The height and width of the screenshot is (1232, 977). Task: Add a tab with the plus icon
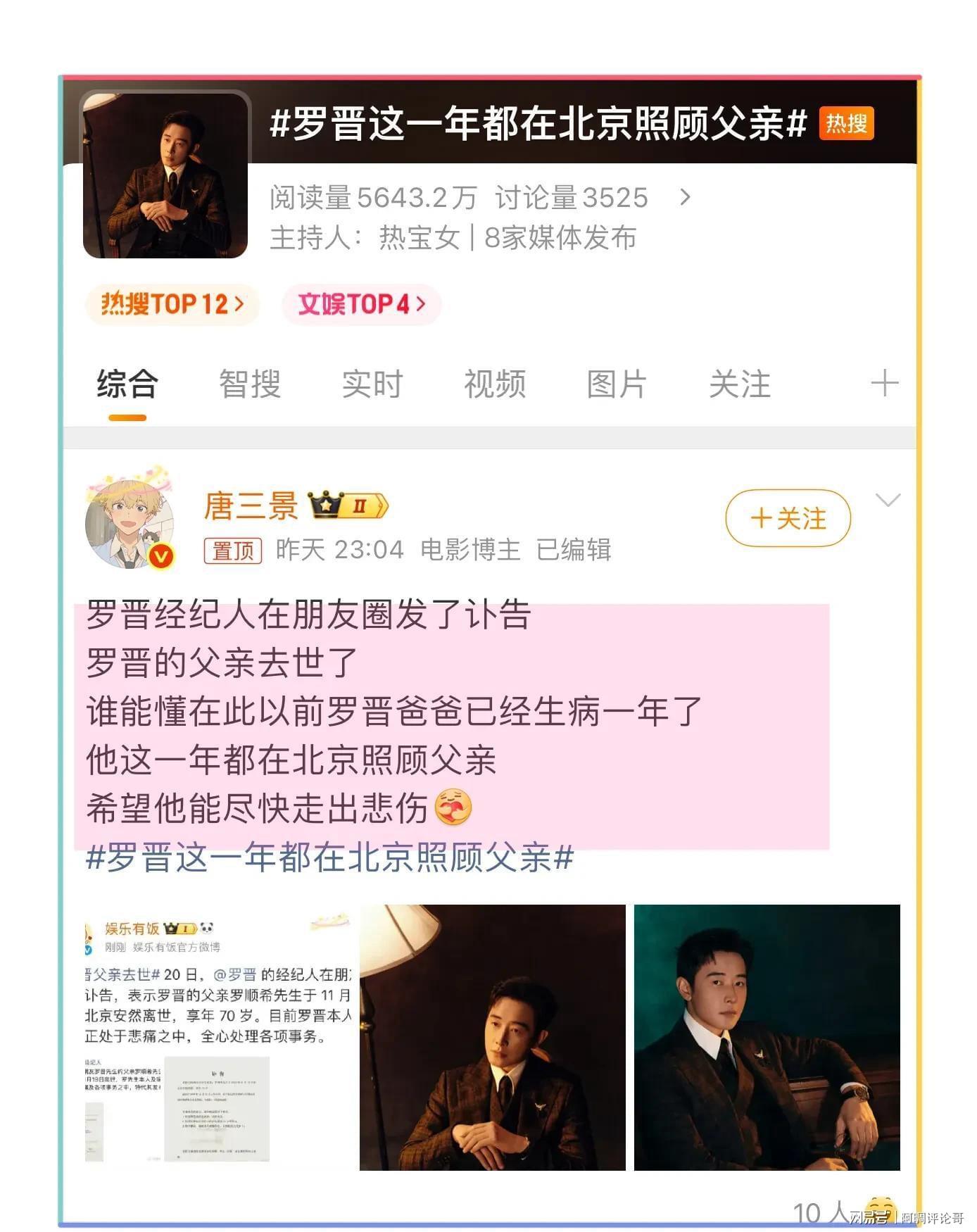[884, 384]
